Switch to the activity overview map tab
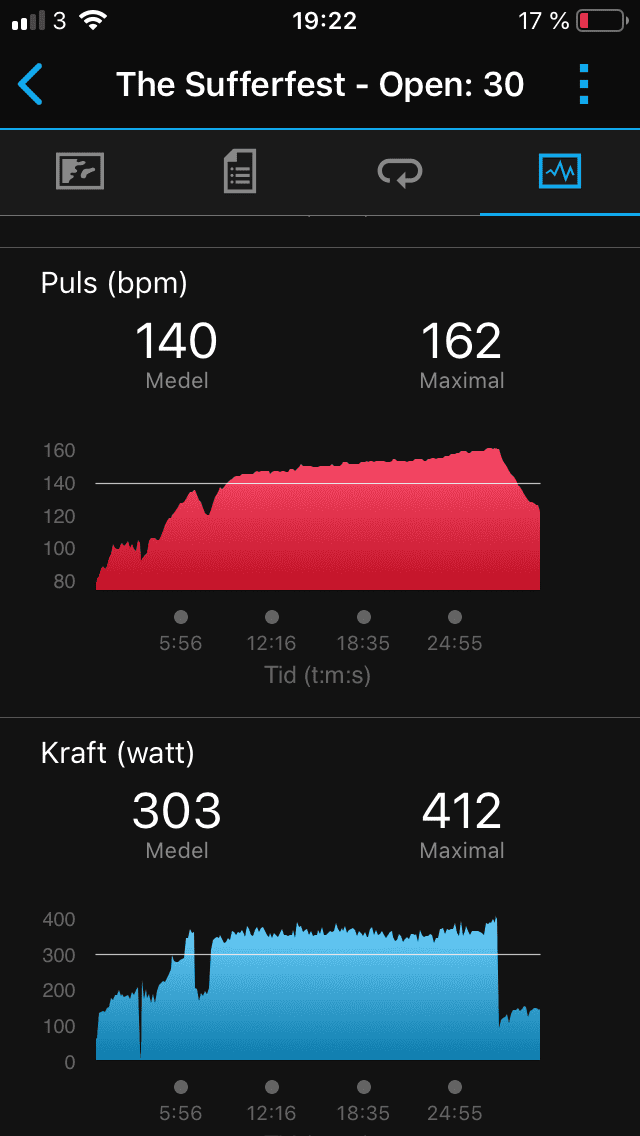The image size is (640, 1136). pyautogui.click(x=80, y=172)
